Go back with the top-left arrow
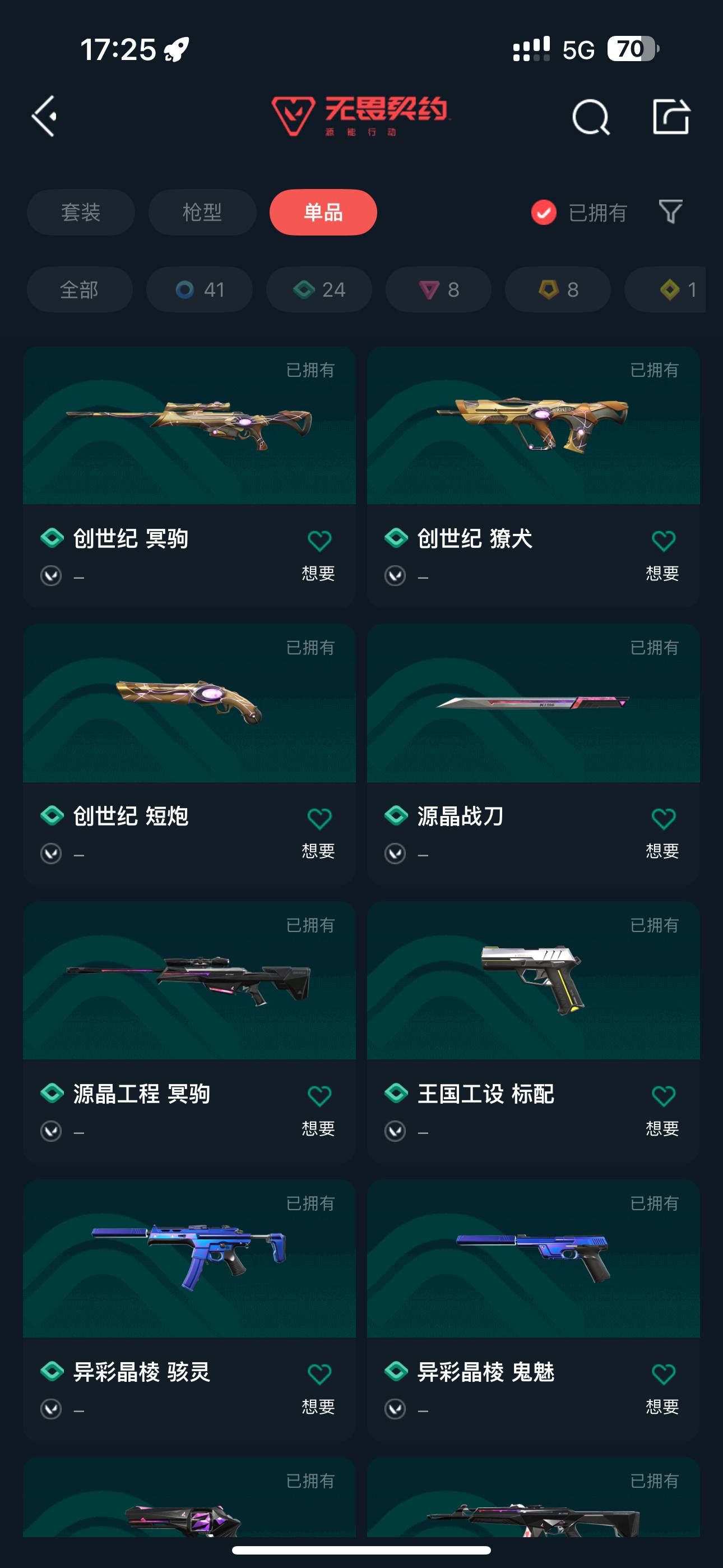The image size is (723, 1568). tap(45, 116)
